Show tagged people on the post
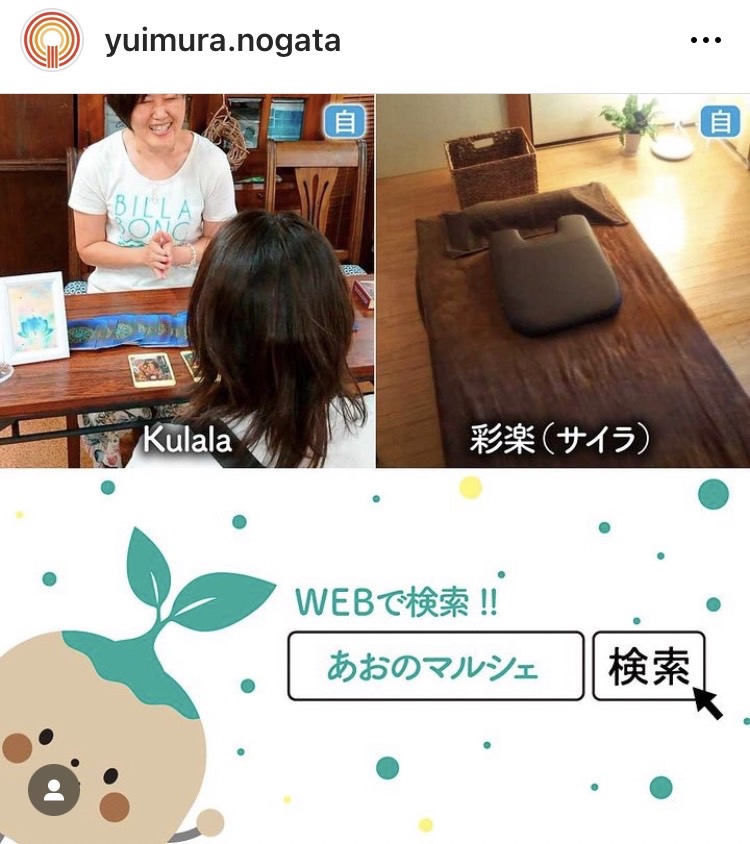 click(x=54, y=791)
